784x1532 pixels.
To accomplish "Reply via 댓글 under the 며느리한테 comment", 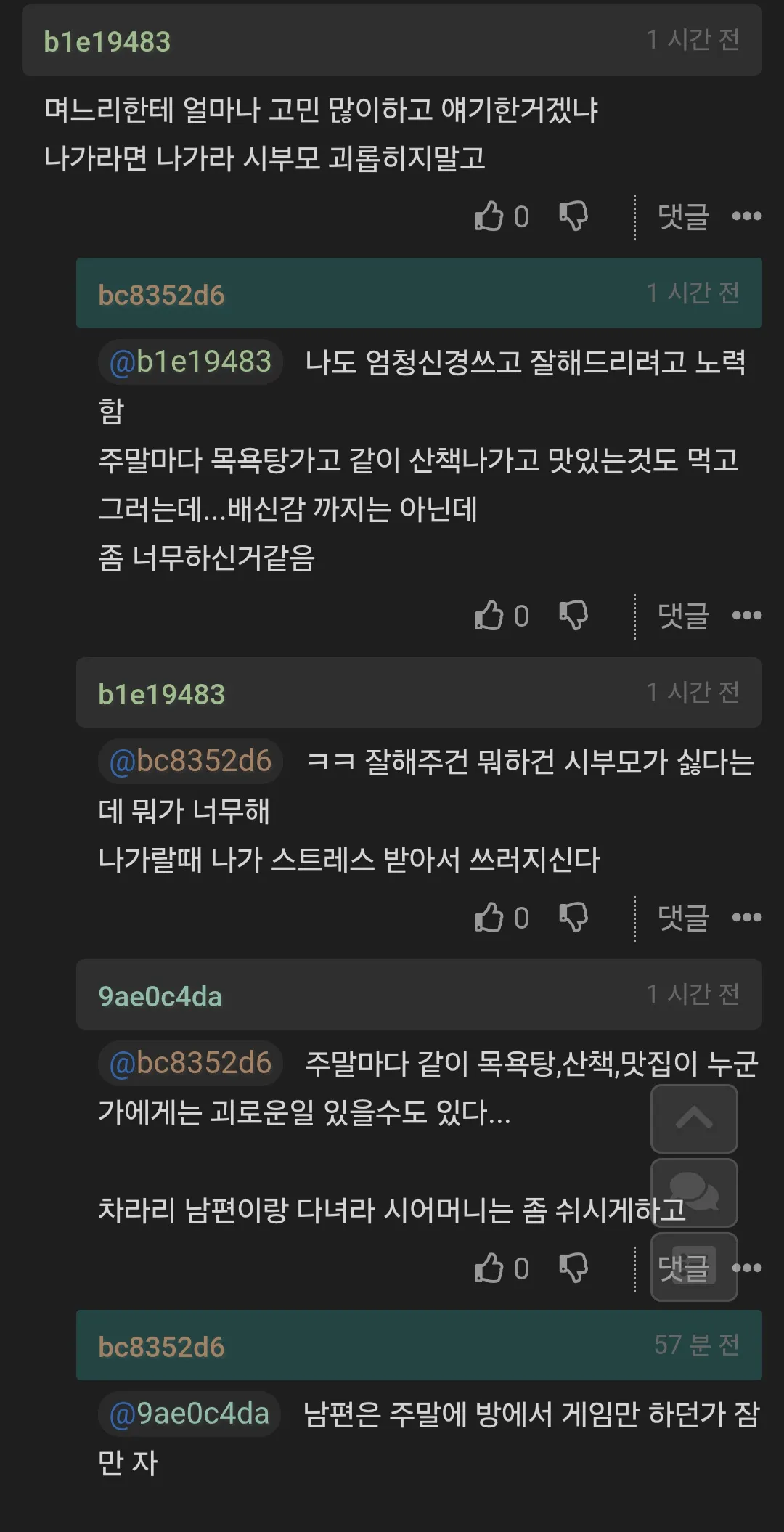I will 682,216.
